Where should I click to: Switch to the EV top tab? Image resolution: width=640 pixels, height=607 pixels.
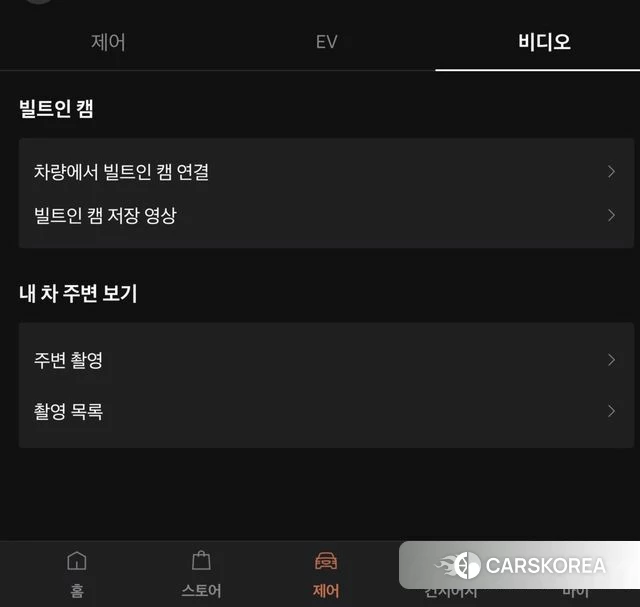click(326, 42)
